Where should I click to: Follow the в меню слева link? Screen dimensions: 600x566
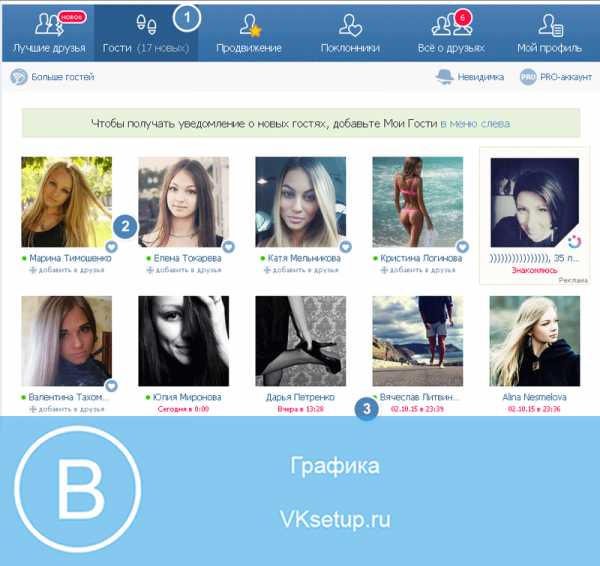474,123
